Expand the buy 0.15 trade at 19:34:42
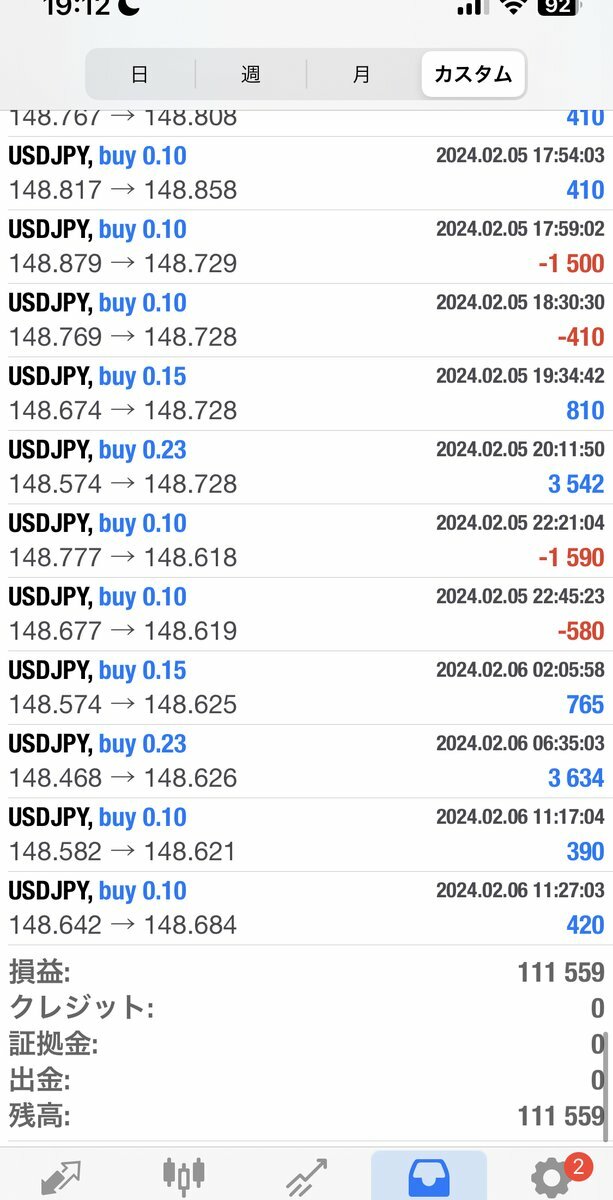 pos(306,394)
